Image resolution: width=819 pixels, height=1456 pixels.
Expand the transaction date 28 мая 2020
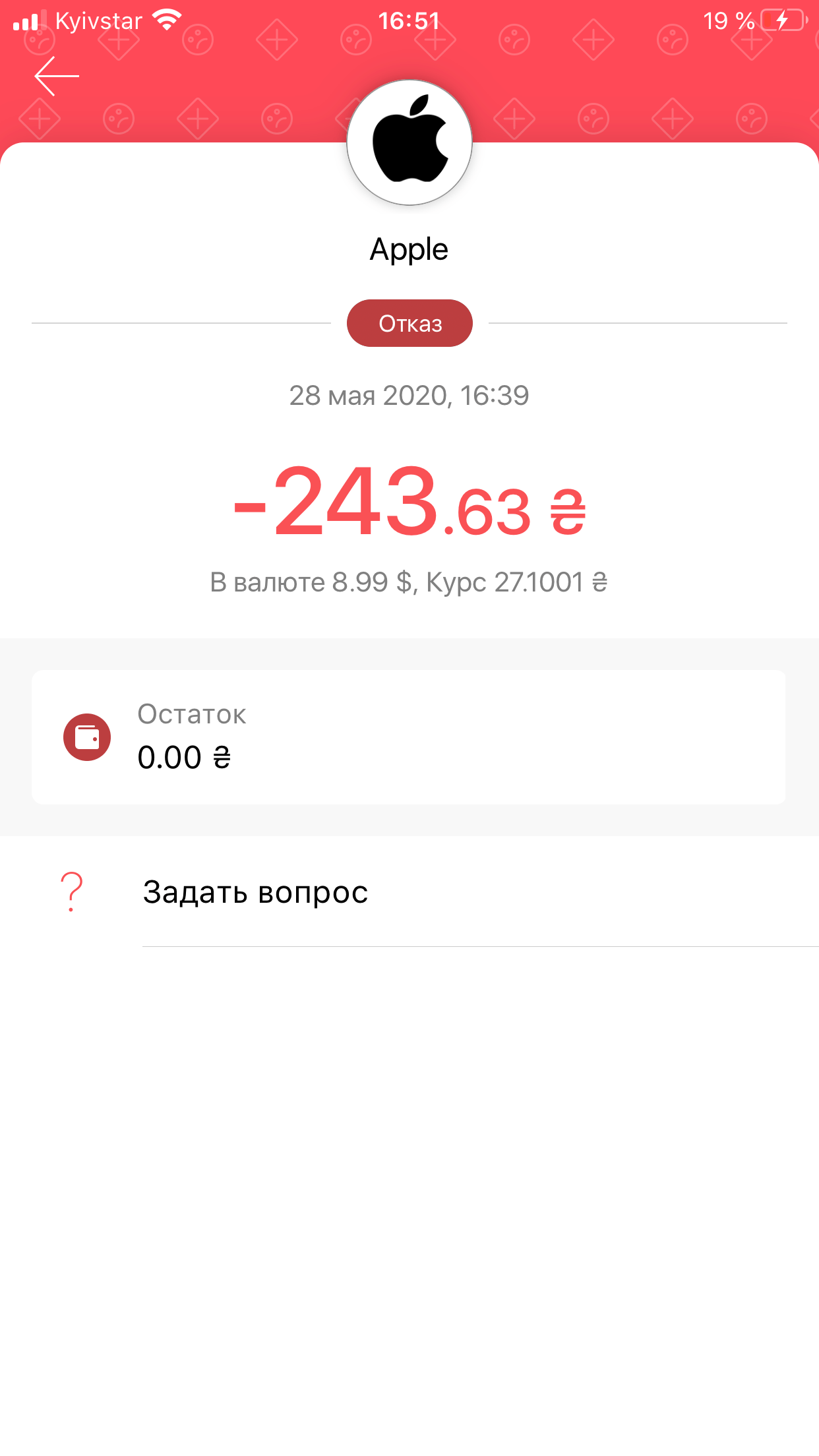[x=409, y=395]
